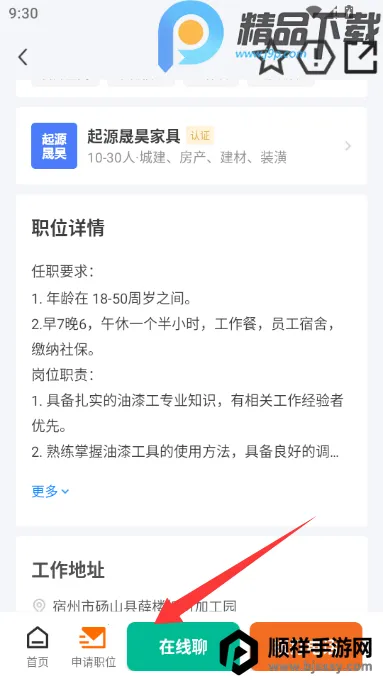Tap the orange button next to 在线聊
Viewport: 383px width, 681px height.
(306, 647)
